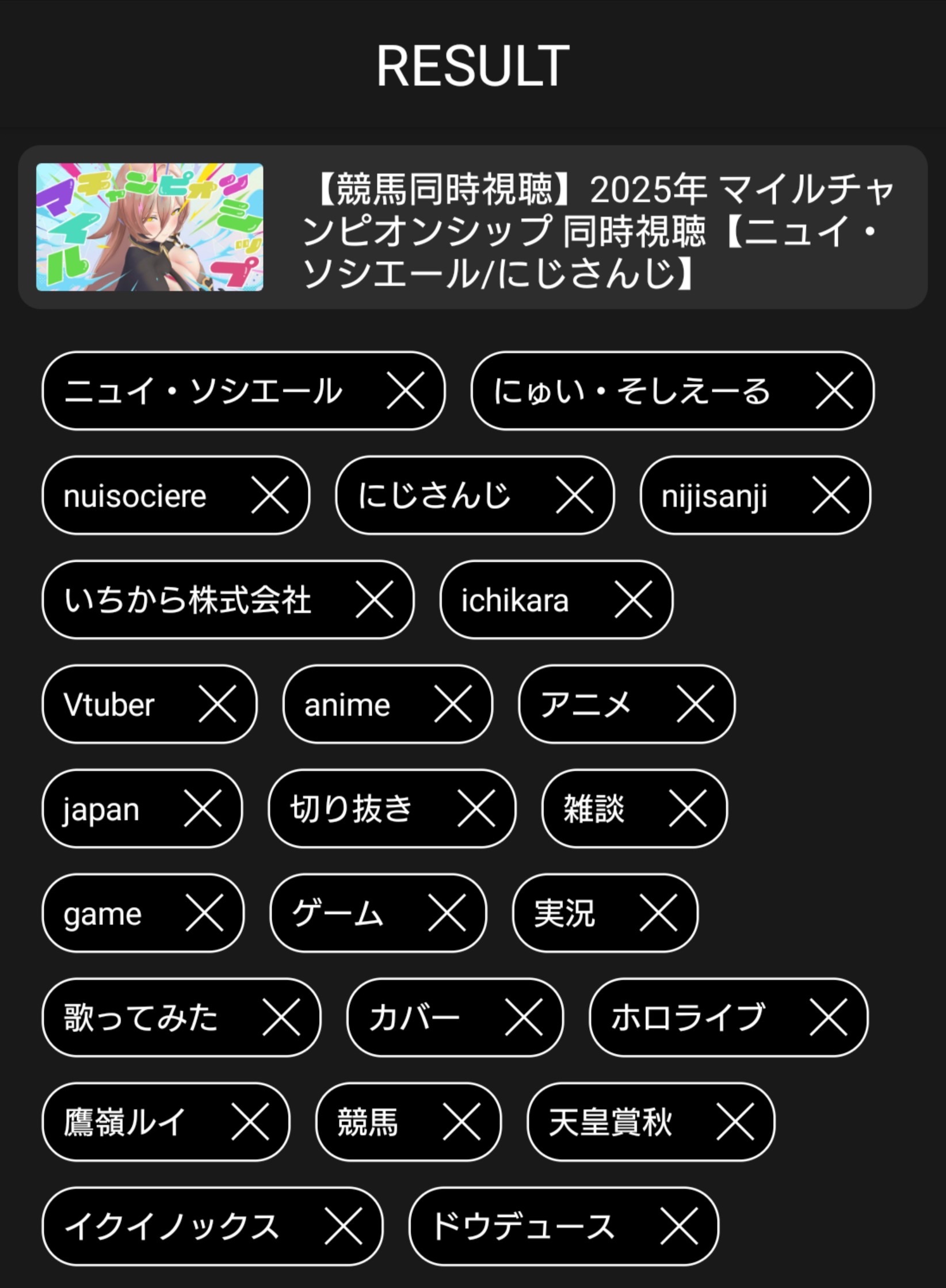This screenshot has height=1288, width=946.
Task: Remove the 鷹嶺ルイ tag
Action: pyautogui.click(x=250, y=1122)
